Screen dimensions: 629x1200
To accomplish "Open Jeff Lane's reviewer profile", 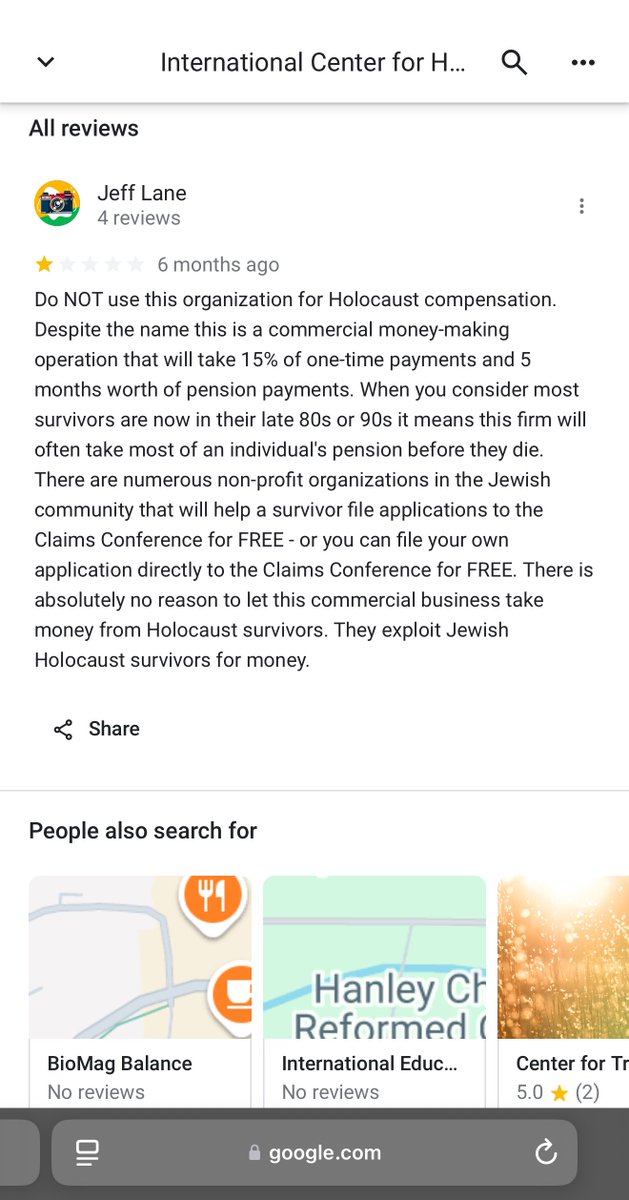I will 141,193.
